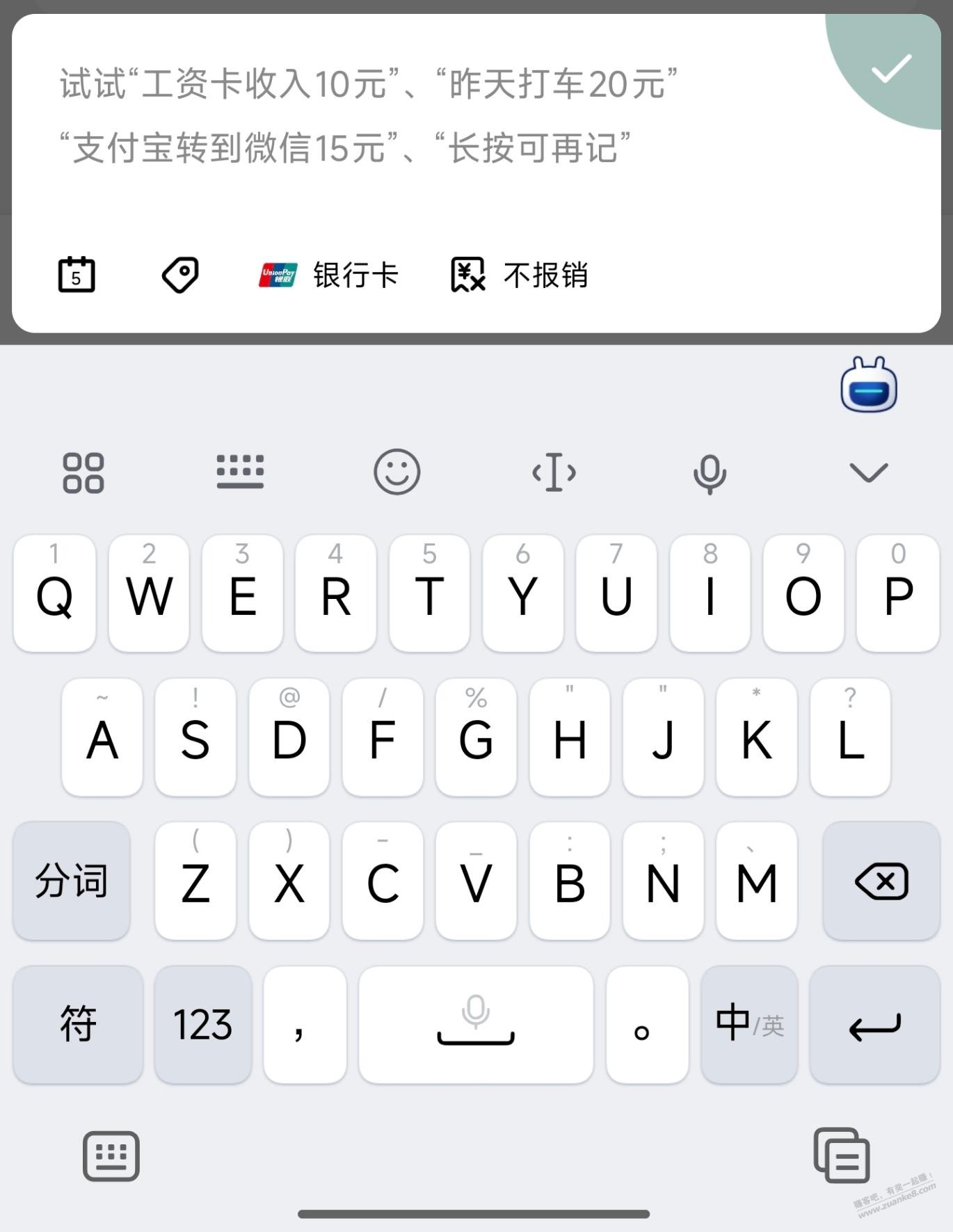Open the calendar date picker
This screenshot has width=953, height=1232.
[76, 275]
